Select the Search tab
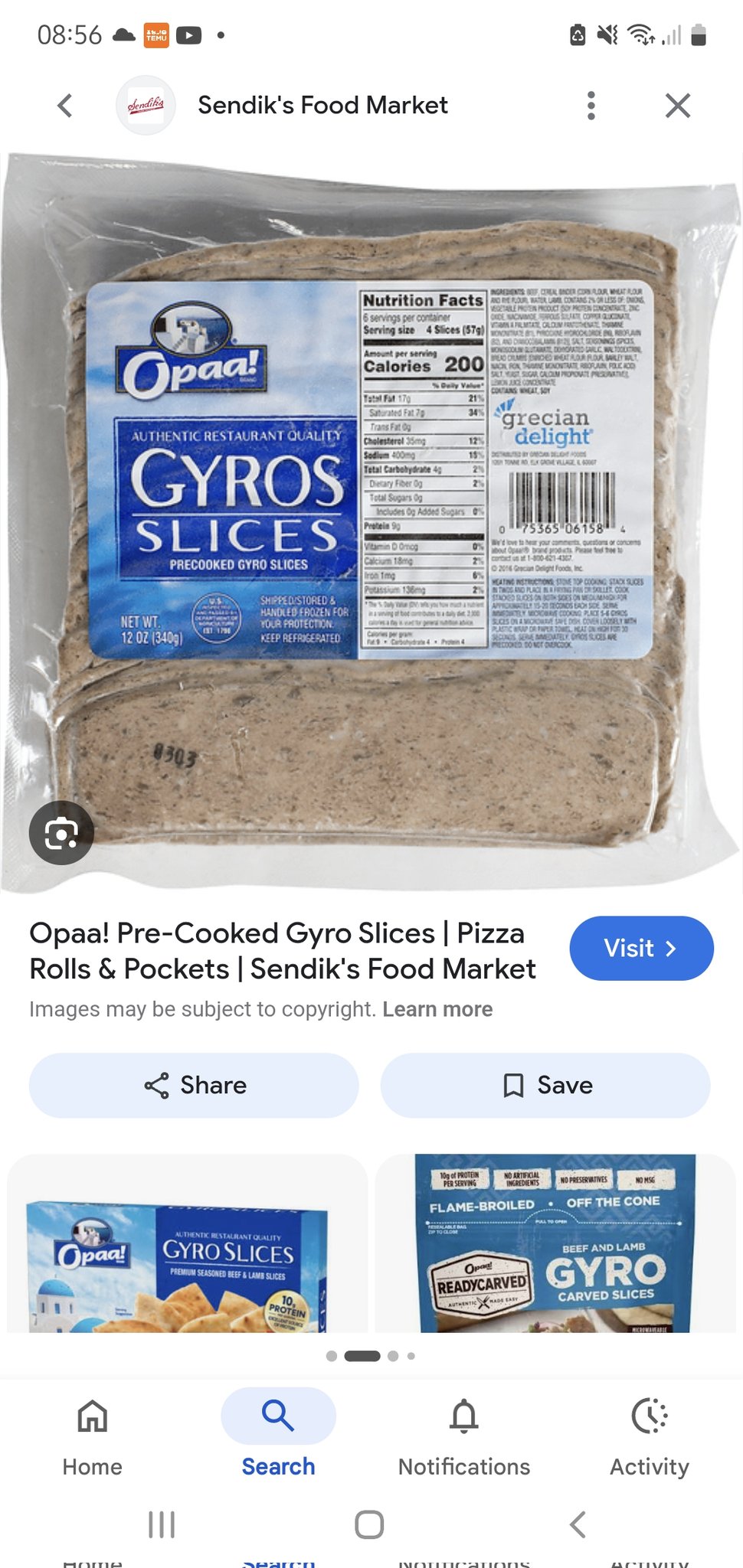This screenshot has height=1568, width=743. coord(278,1435)
